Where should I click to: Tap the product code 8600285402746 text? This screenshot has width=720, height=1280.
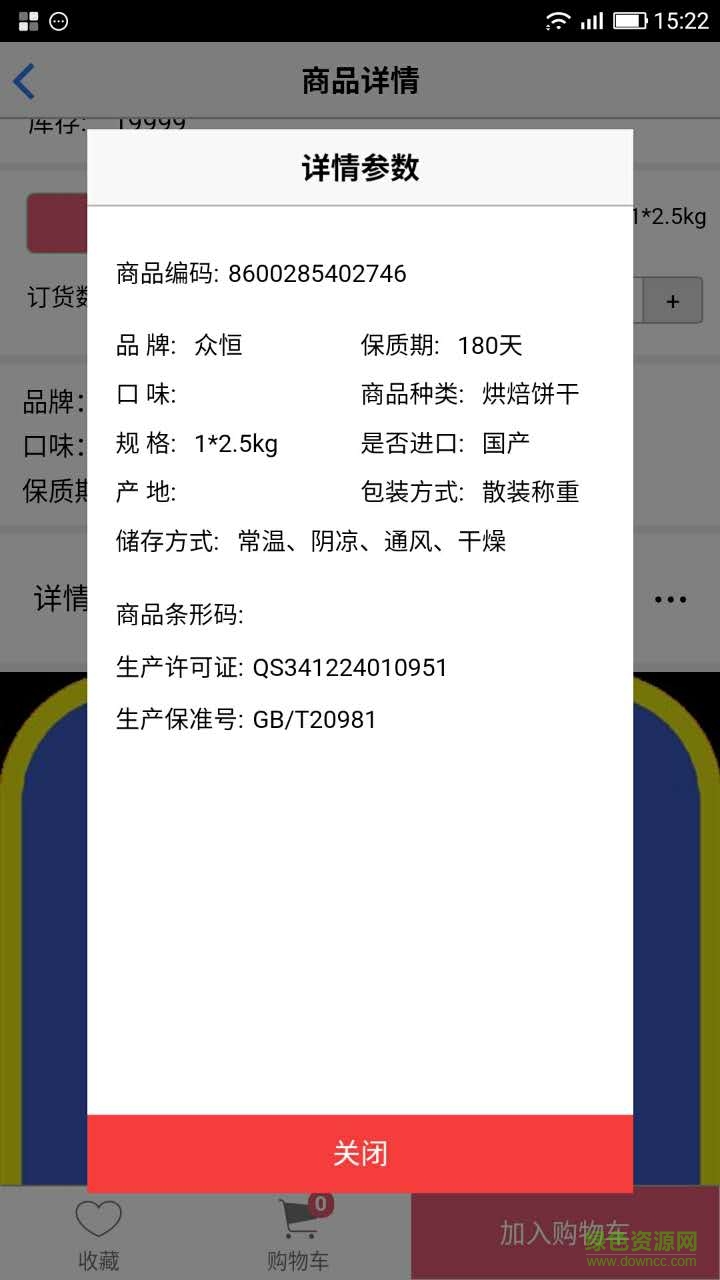click(x=260, y=273)
